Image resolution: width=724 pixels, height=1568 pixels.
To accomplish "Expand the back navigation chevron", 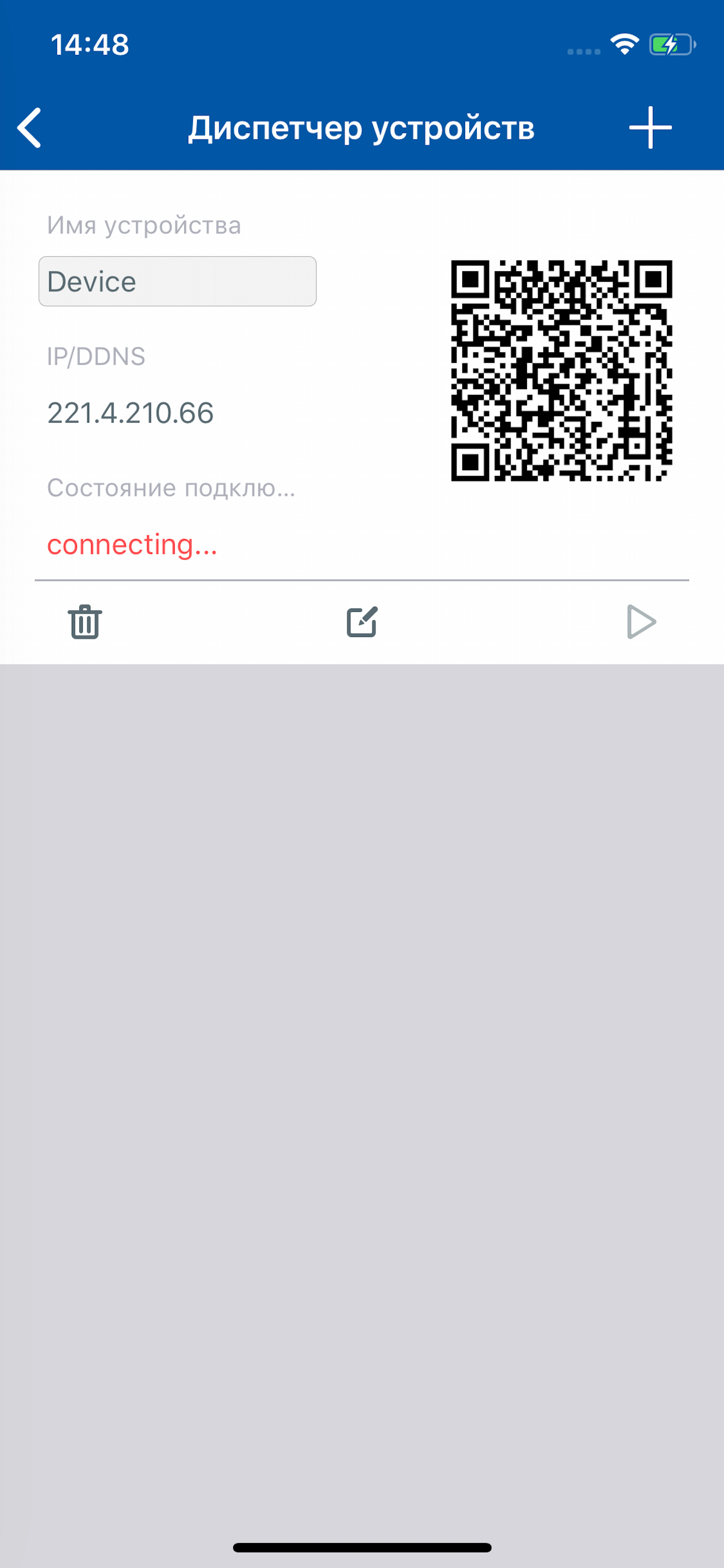I will click(29, 127).
